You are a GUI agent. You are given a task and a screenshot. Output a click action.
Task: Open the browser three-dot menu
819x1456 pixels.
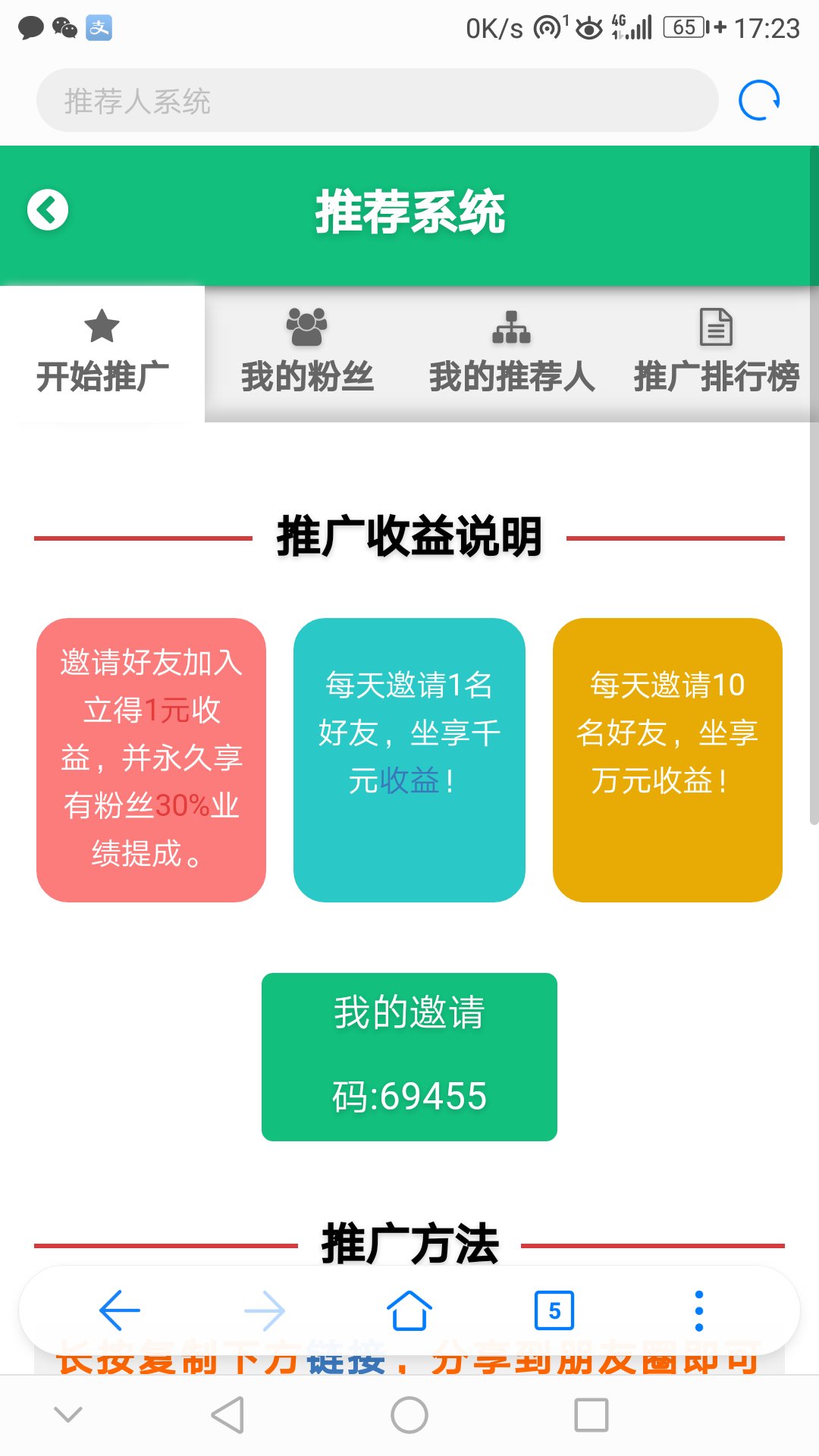pos(698,1310)
